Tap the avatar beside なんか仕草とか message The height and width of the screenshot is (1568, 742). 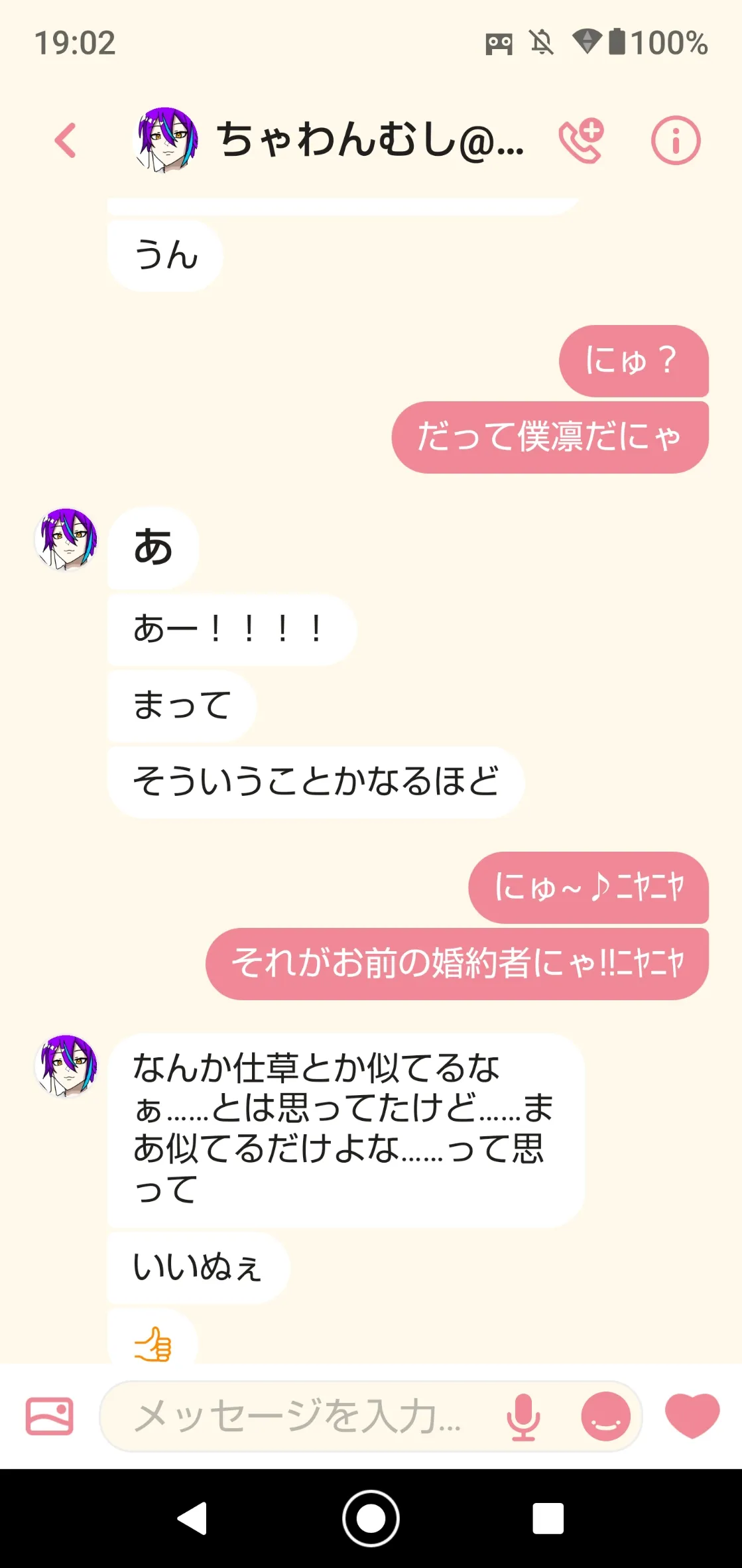coord(66,1066)
